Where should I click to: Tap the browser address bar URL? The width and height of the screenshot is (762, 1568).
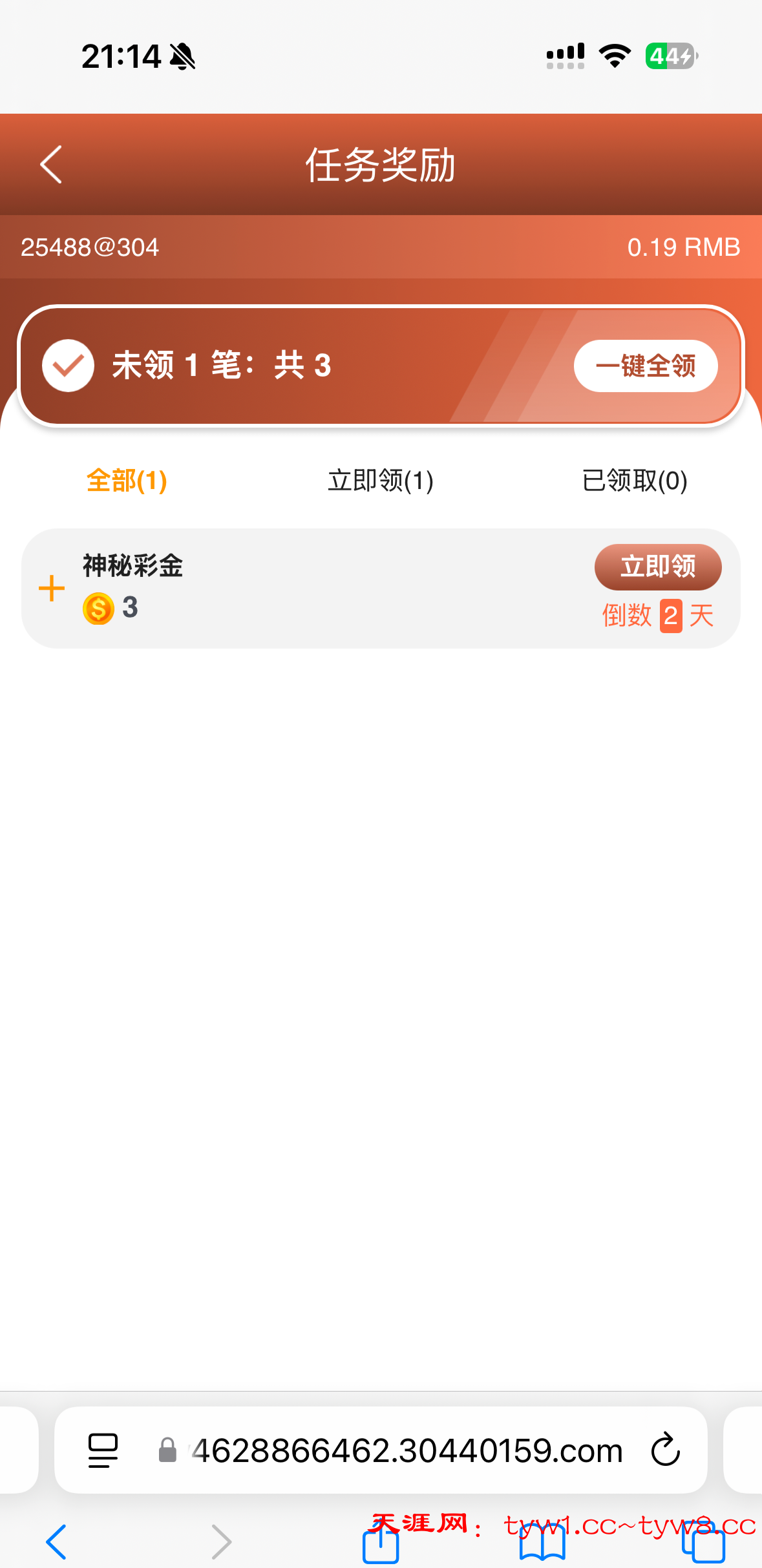(407, 1450)
